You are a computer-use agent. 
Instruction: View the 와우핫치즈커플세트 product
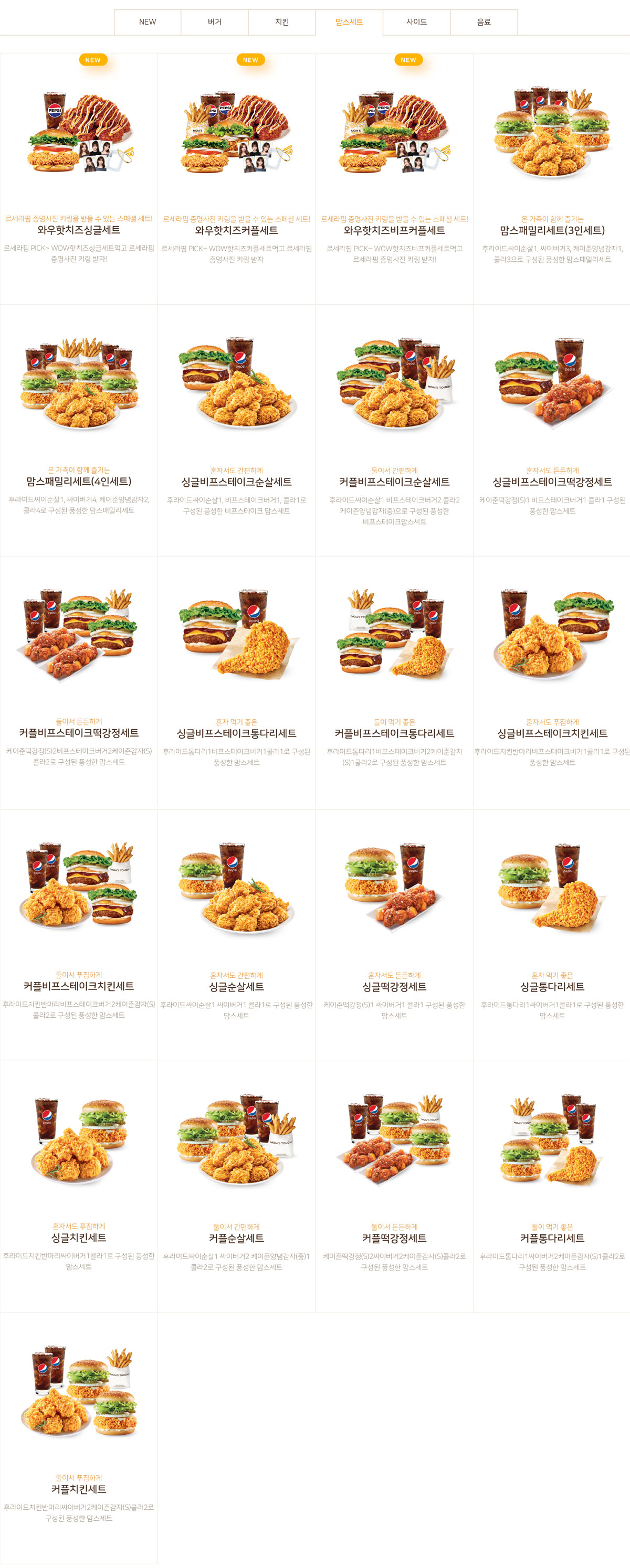pos(236,230)
